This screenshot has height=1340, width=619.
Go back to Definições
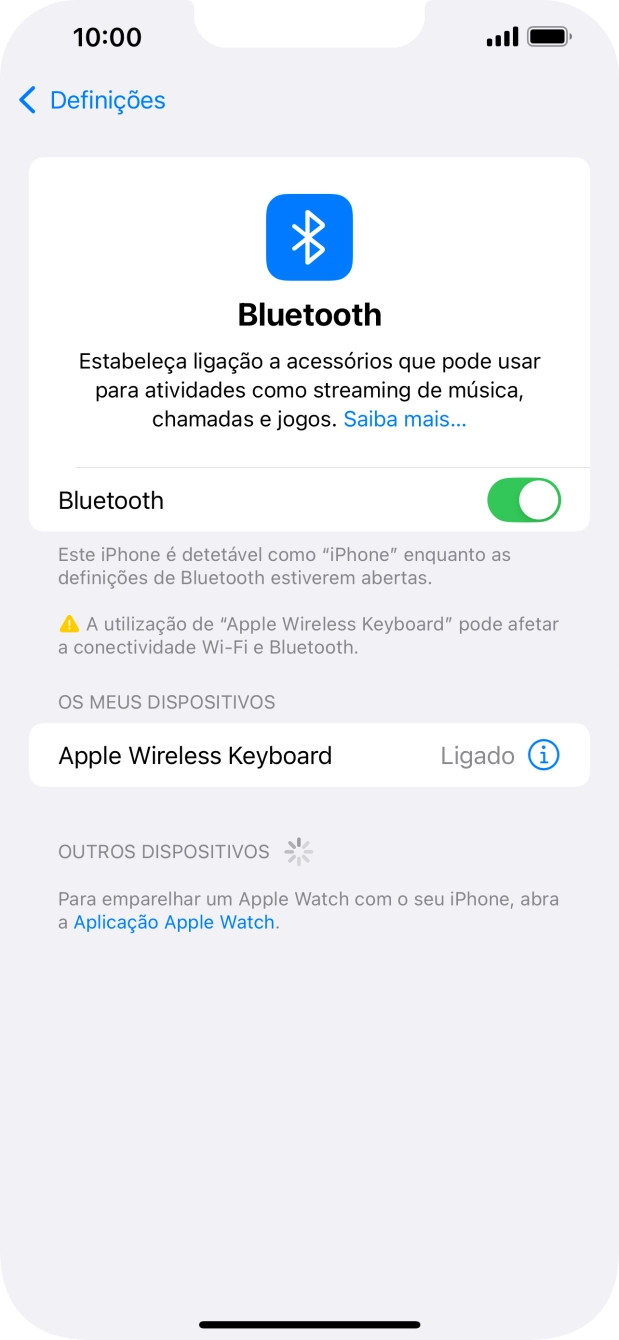91,100
